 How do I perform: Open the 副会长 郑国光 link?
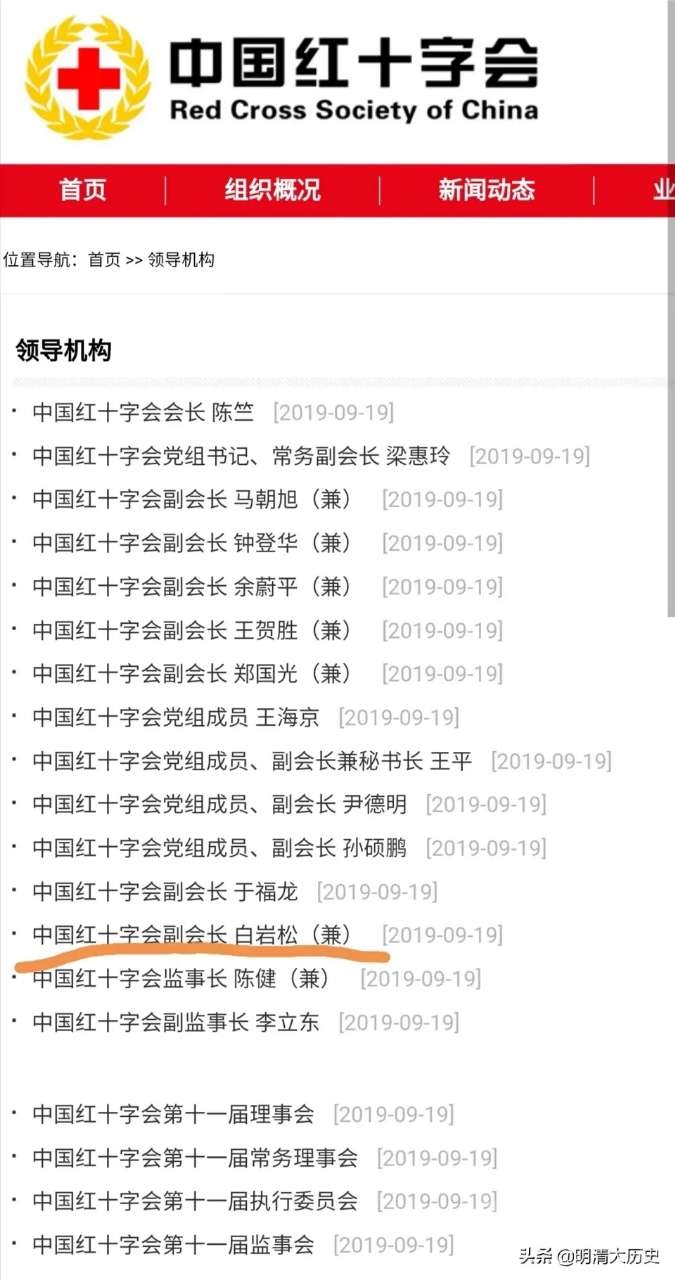click(x=192, y=673)
